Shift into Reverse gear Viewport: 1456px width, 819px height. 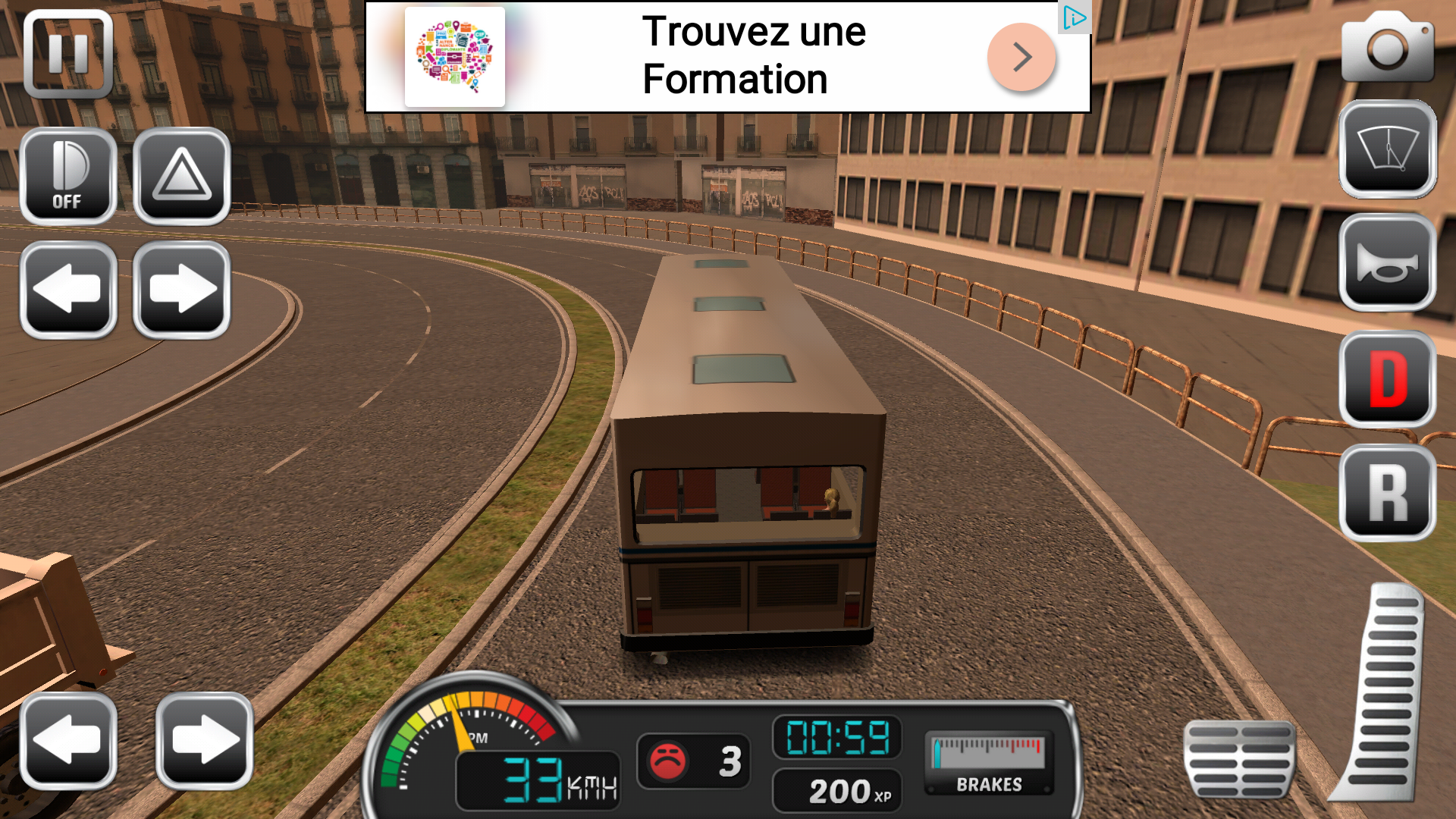click(1387, 493)
